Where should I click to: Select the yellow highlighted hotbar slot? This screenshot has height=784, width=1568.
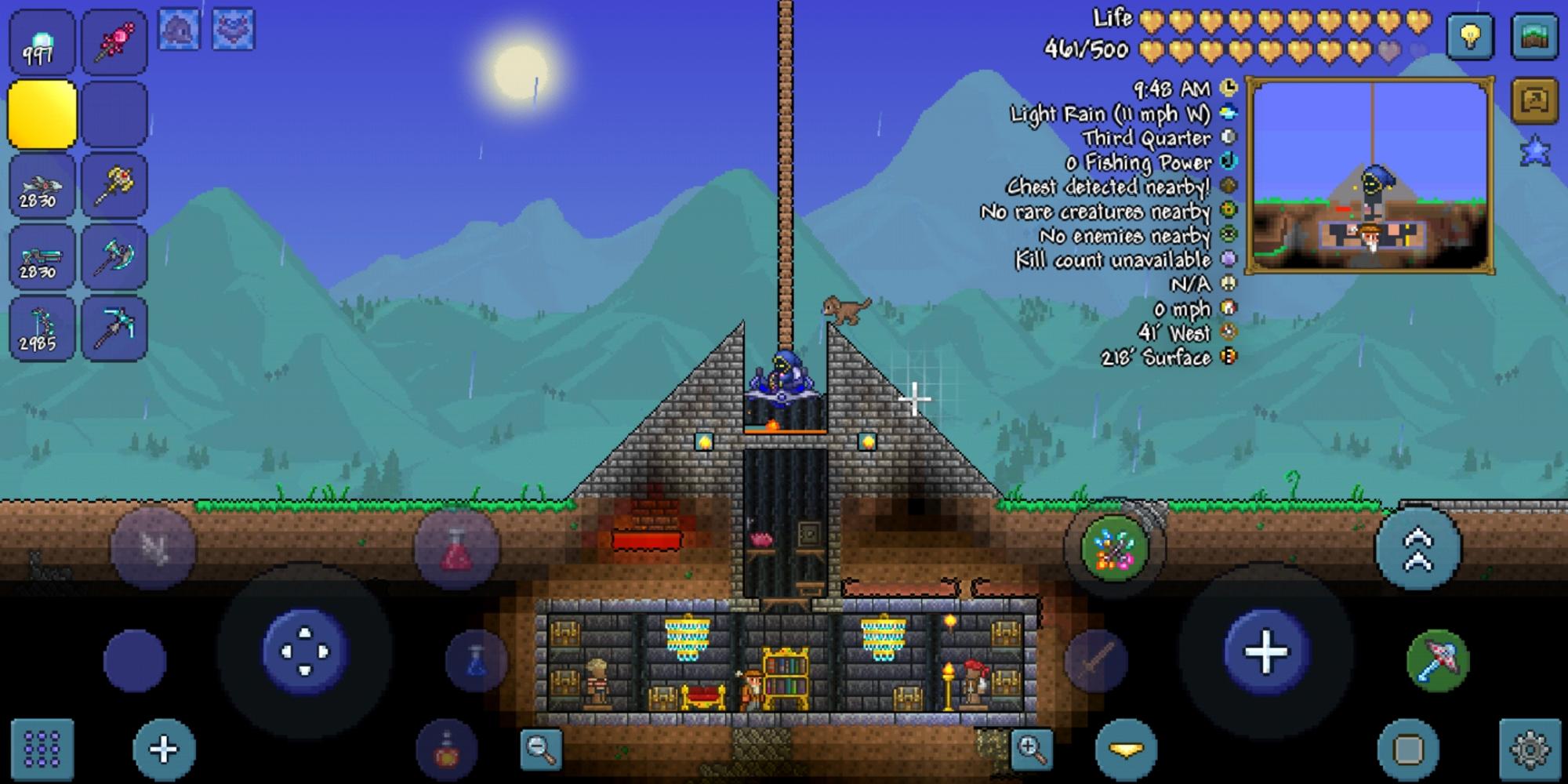(42, 114)
